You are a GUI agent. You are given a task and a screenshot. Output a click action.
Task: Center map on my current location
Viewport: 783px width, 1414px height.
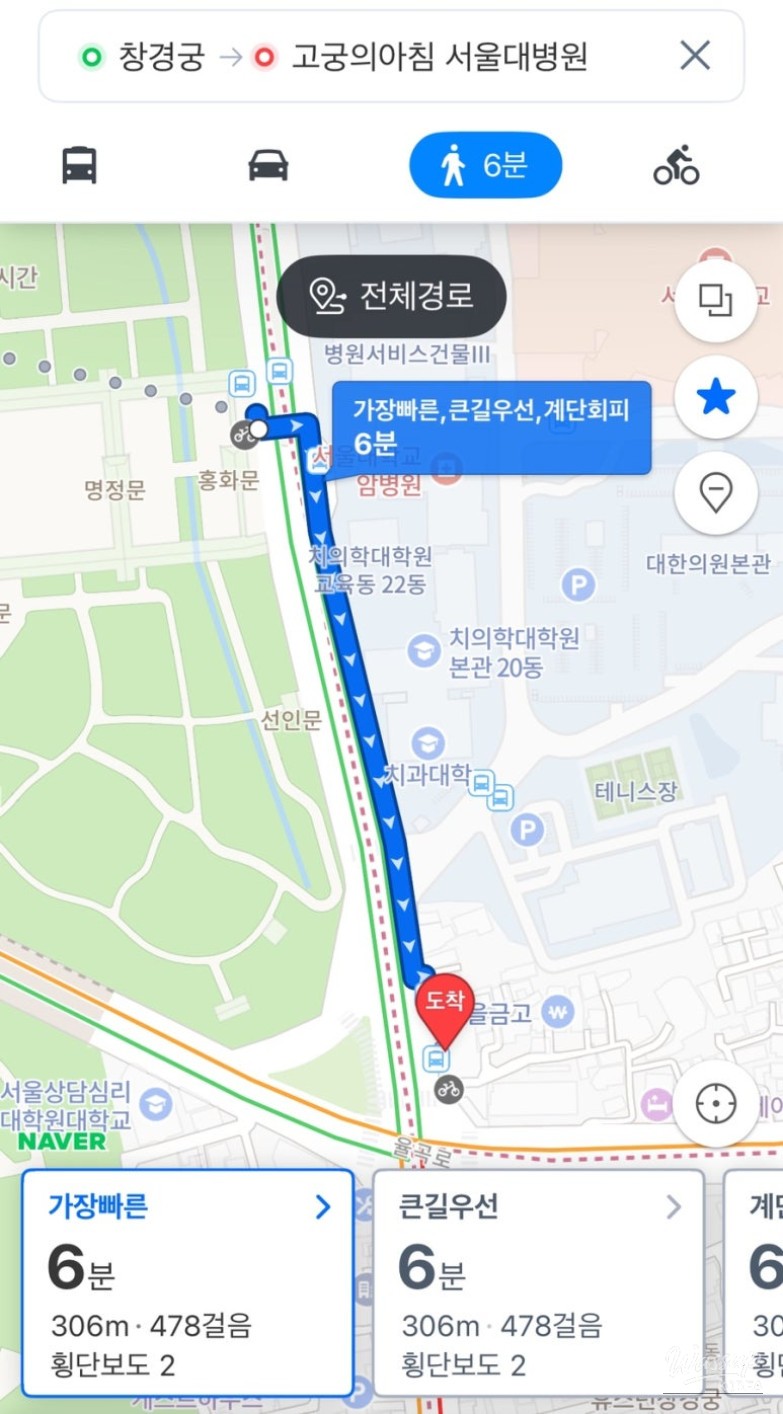(716, 1104)
